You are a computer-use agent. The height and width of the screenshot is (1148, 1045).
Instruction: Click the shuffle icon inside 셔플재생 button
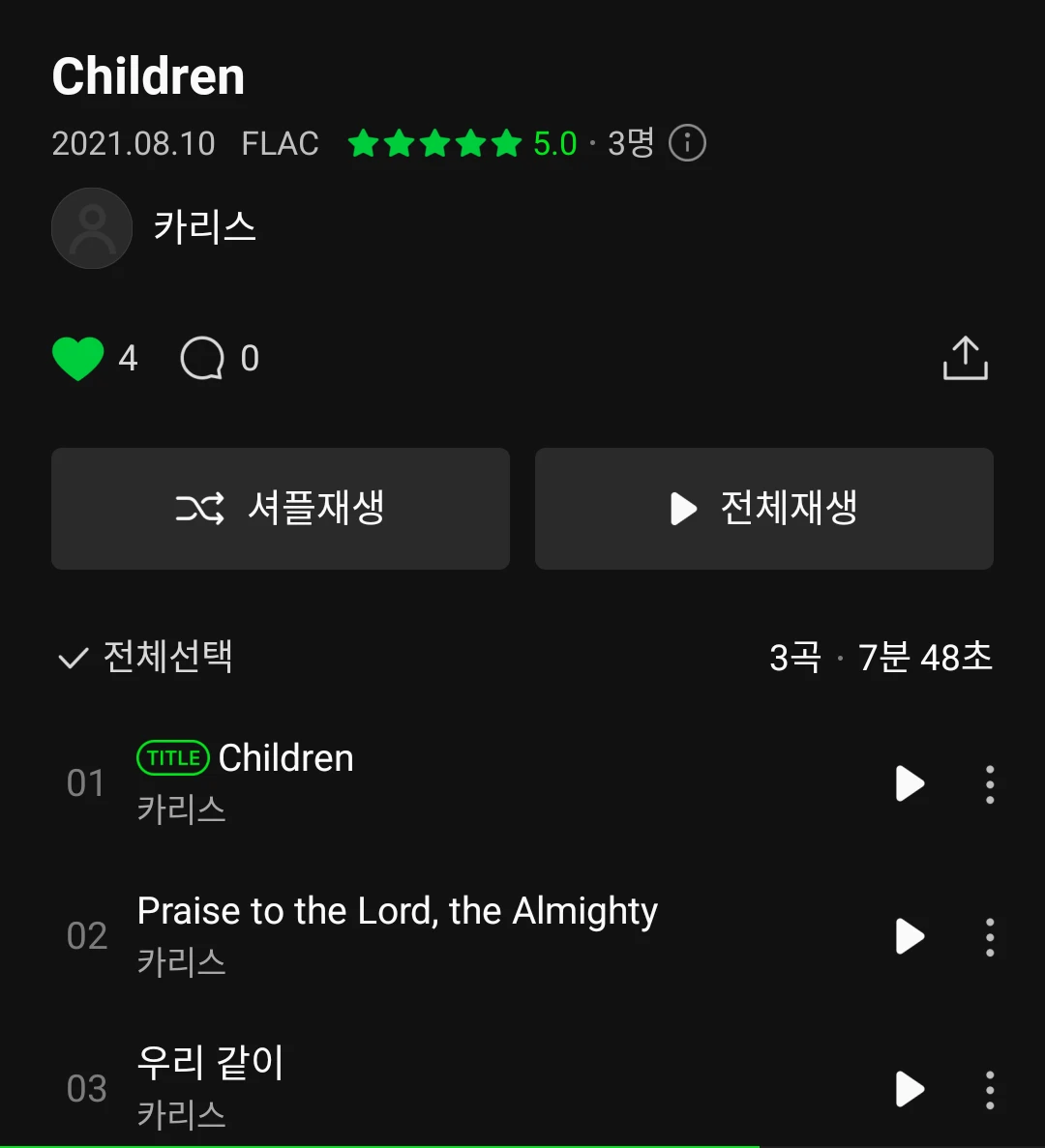tap(199, 509)
